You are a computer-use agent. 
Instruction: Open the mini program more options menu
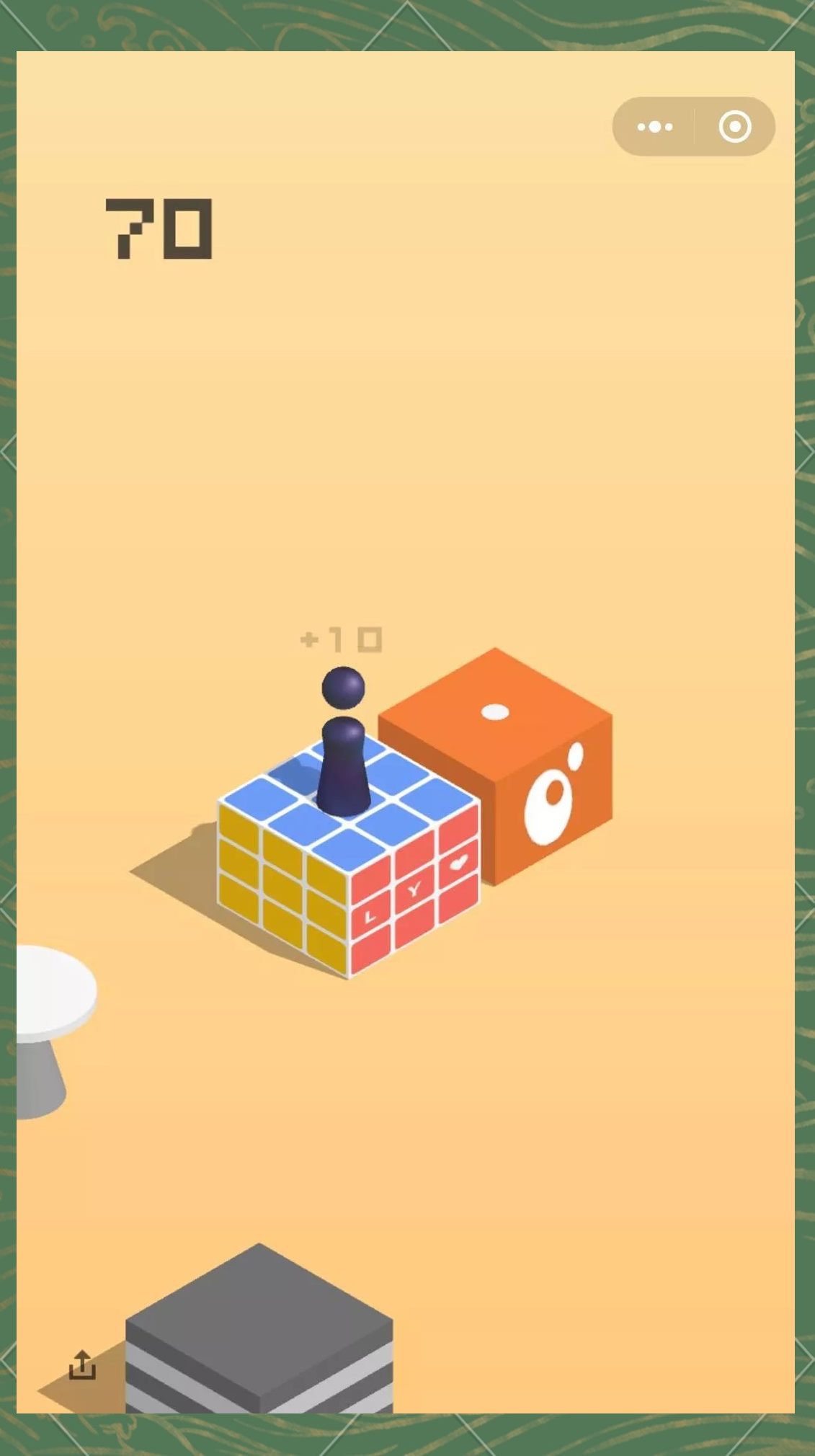click(654, 127)
